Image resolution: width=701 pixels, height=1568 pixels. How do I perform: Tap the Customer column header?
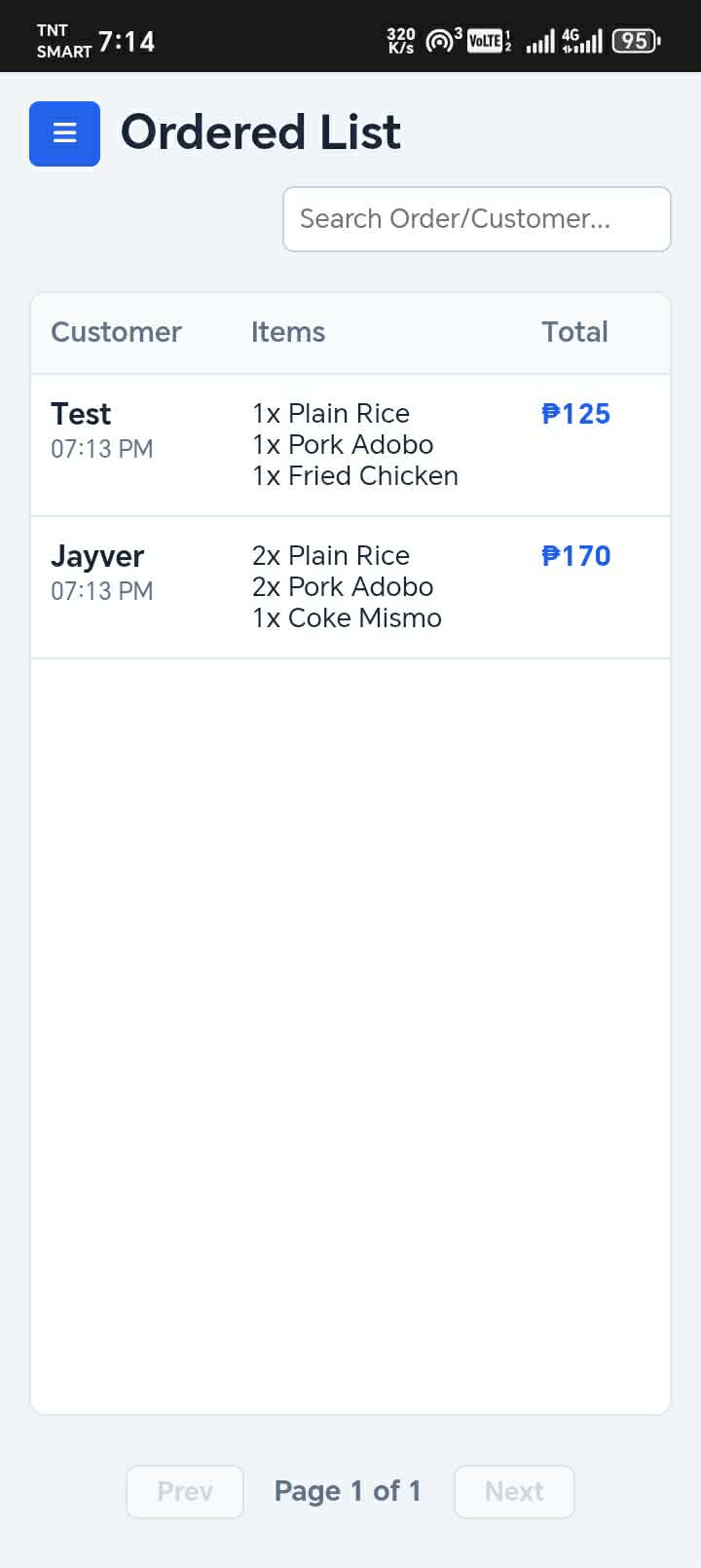click(116, 332)
